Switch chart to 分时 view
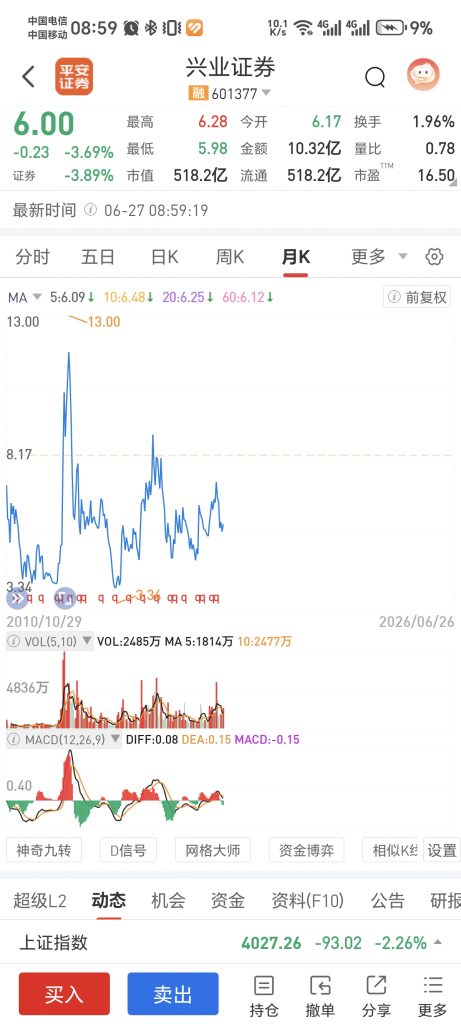 point(33,257)
